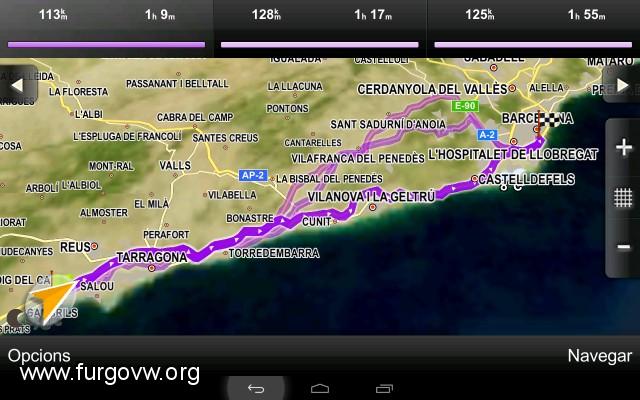Show previous route with left arrow
This screenshot has width=640, height=400.
pos(16,84)
